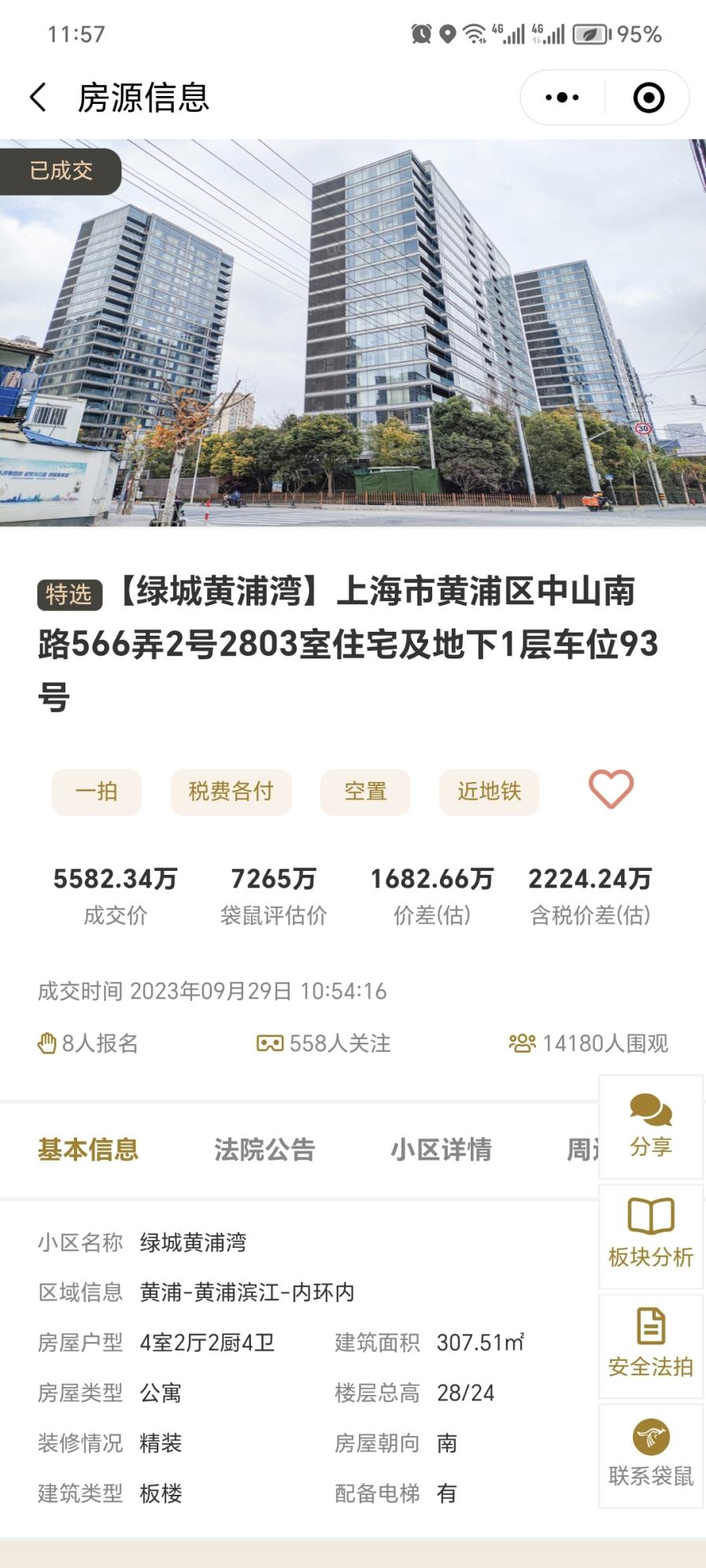Tap the 一拍 tag
This screenshot has width=706, height=1568.
(x=96, y=792)
